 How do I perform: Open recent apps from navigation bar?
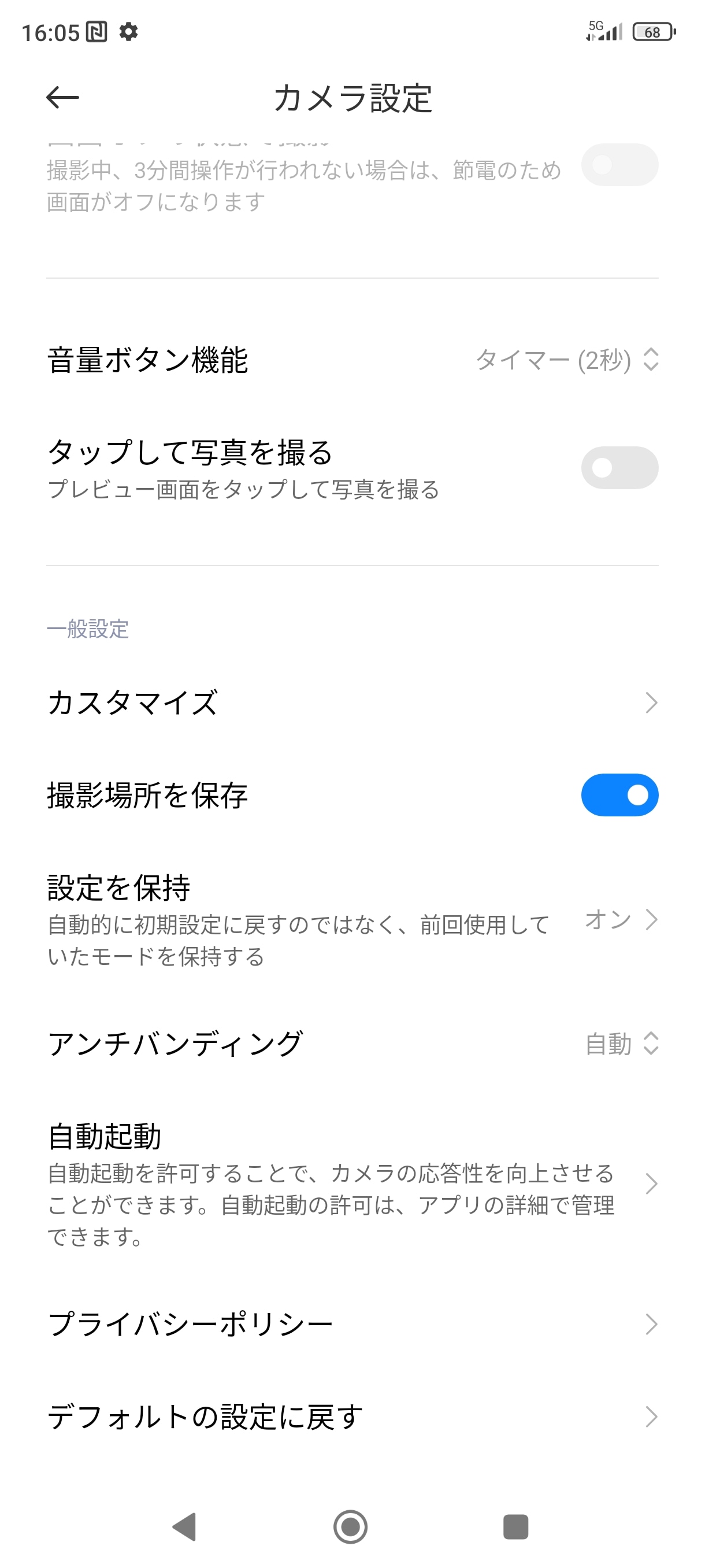515,1526
